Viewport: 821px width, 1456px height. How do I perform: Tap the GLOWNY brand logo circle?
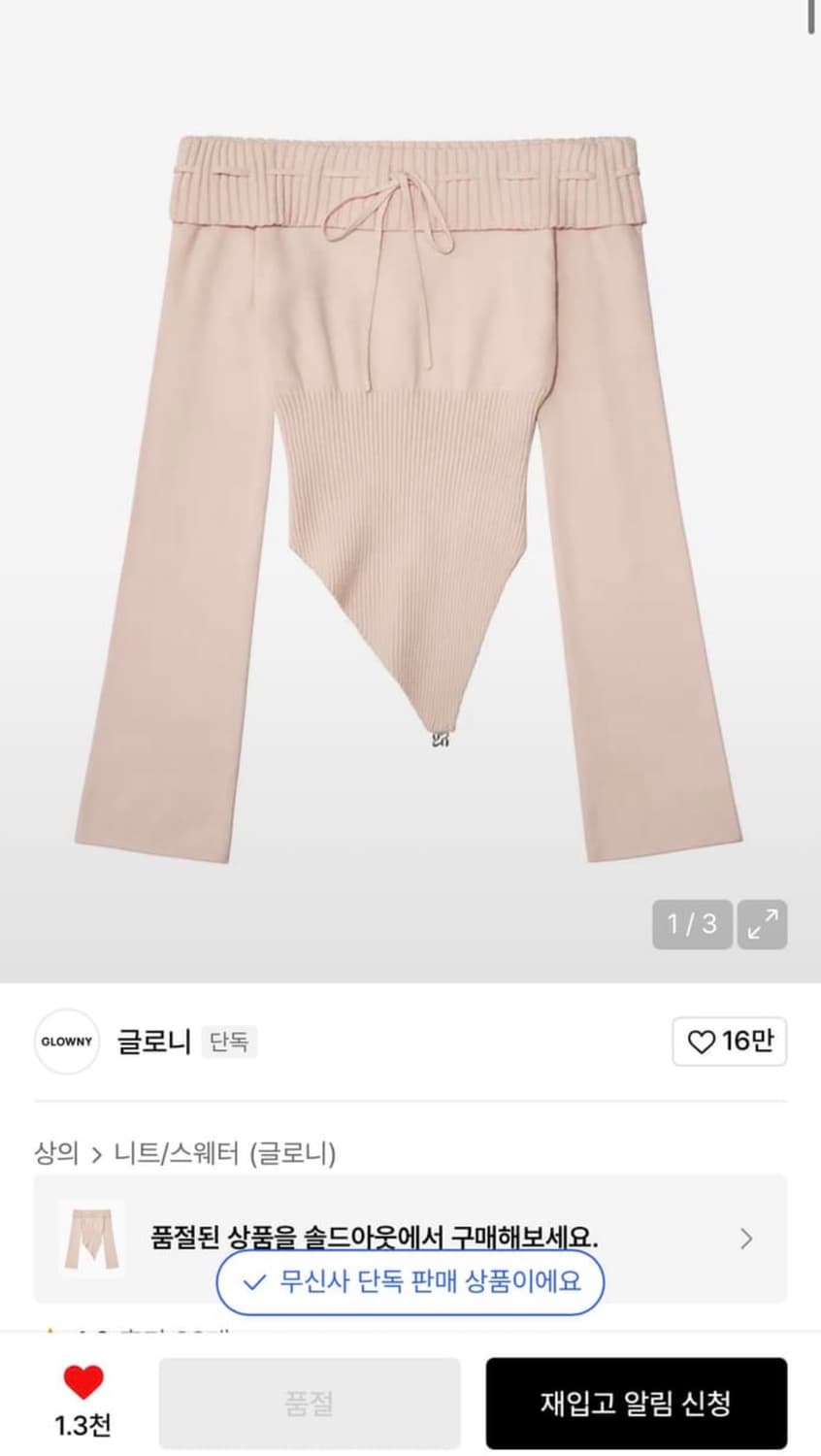[66, 1041]
